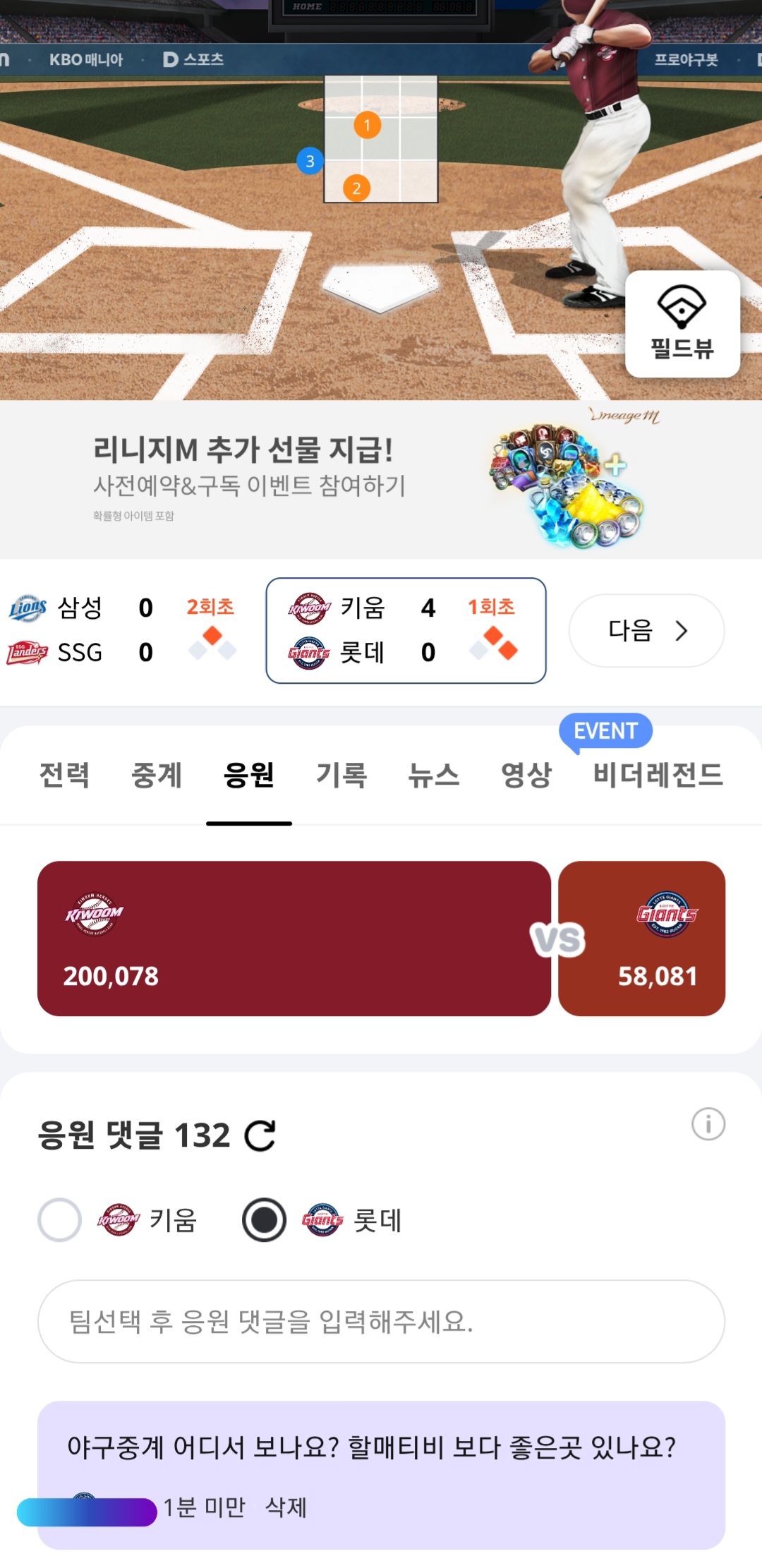Select the 키움 vs 롯데 game card
This screenshot has width=762, height=1568.
[x=406, y=630]
